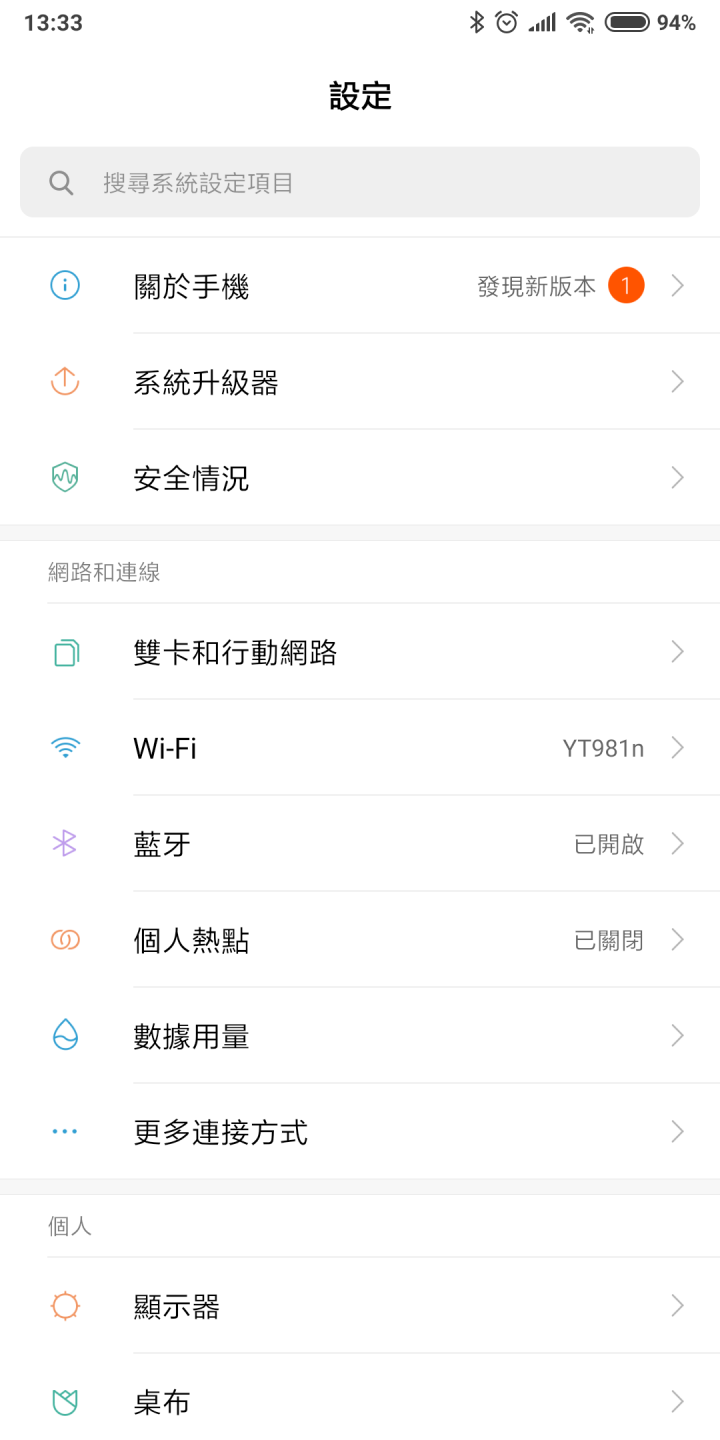Screen dimensions: 720x1440
Task: Open 關於手機 settings row
Action: coord(360,286)
